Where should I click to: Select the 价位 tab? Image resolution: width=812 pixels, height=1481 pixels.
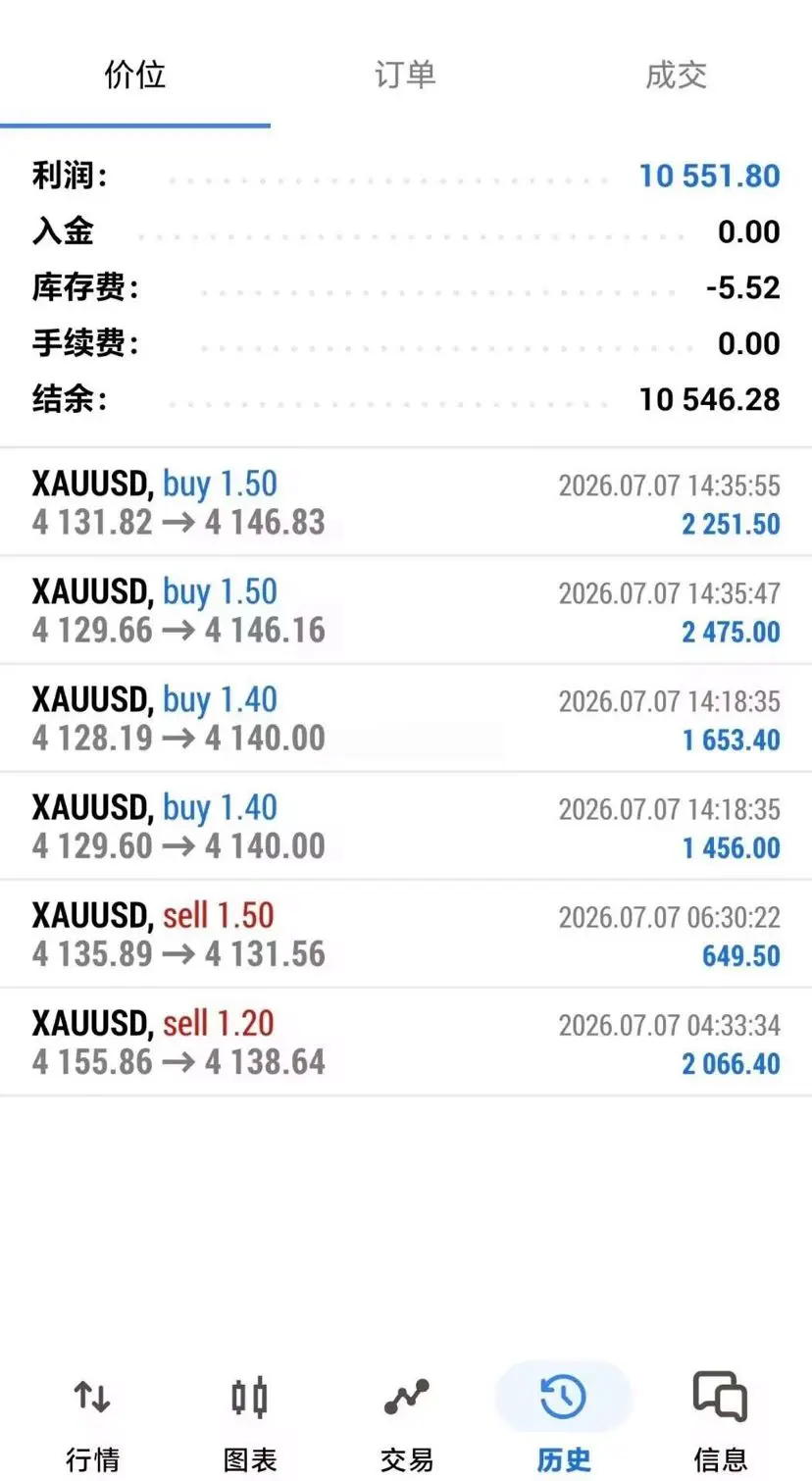tap(135, 75)
